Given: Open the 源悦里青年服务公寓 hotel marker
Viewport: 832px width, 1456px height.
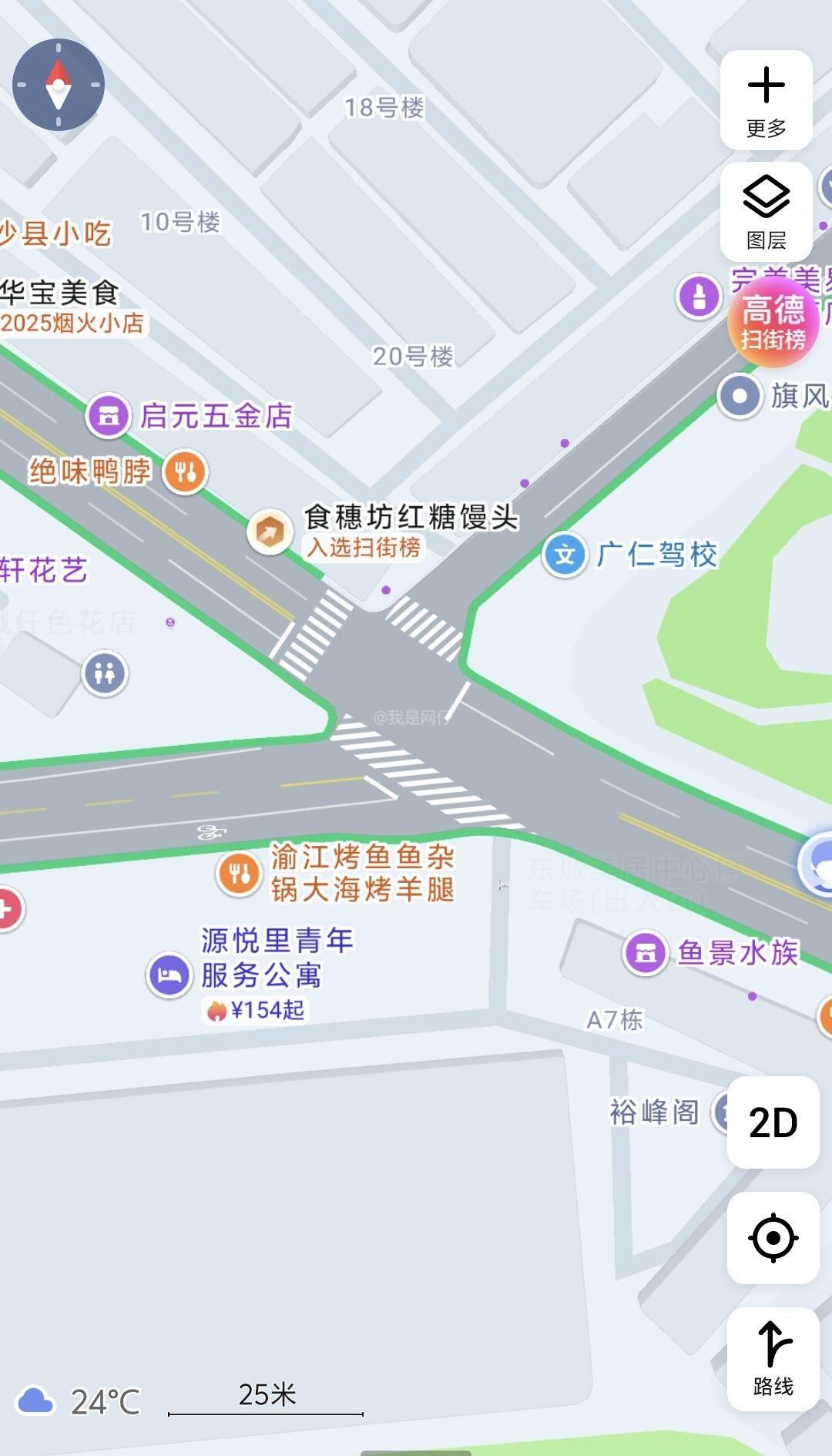Looking at the screenshot, I should point(169,975).
